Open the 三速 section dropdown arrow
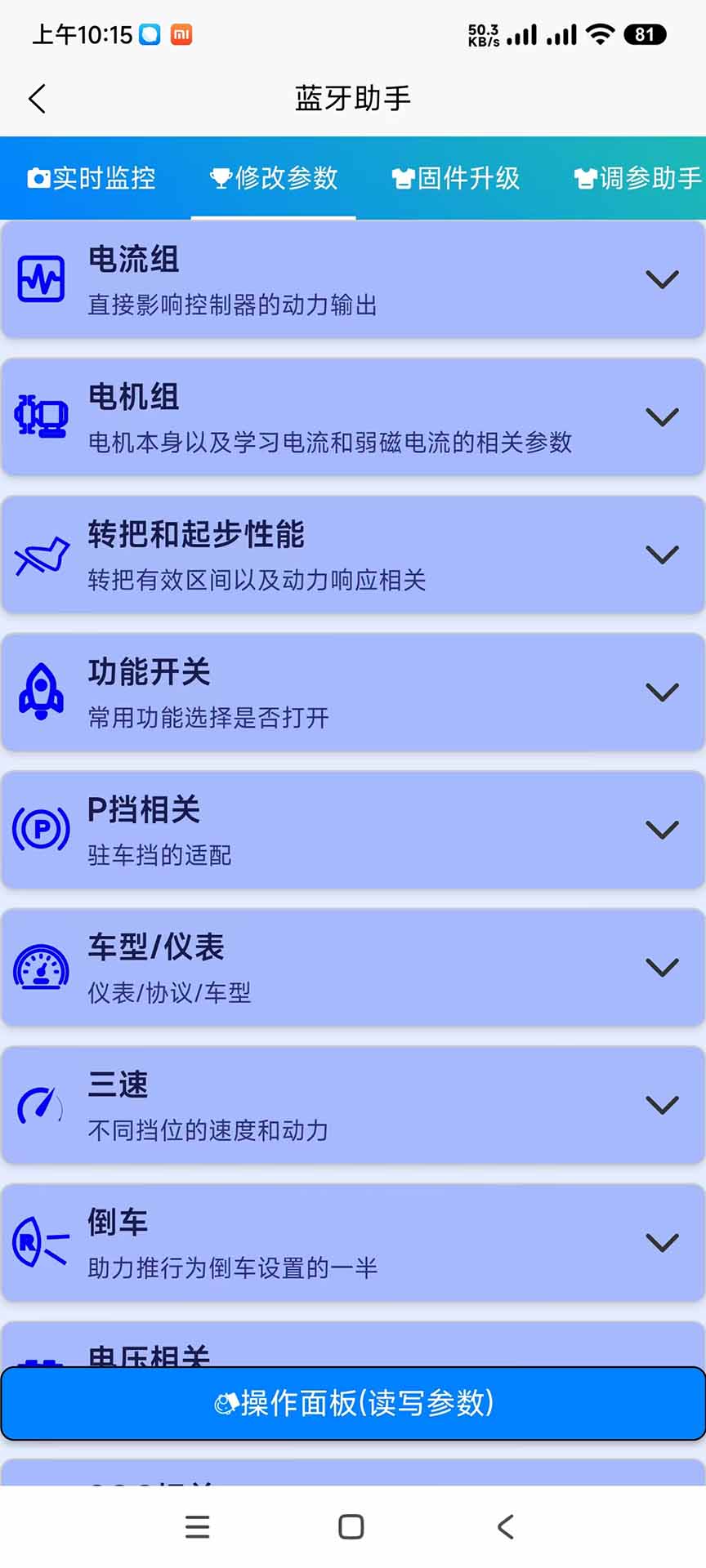The width and height of the screenshot is (706, 1568). [662, 1105]
